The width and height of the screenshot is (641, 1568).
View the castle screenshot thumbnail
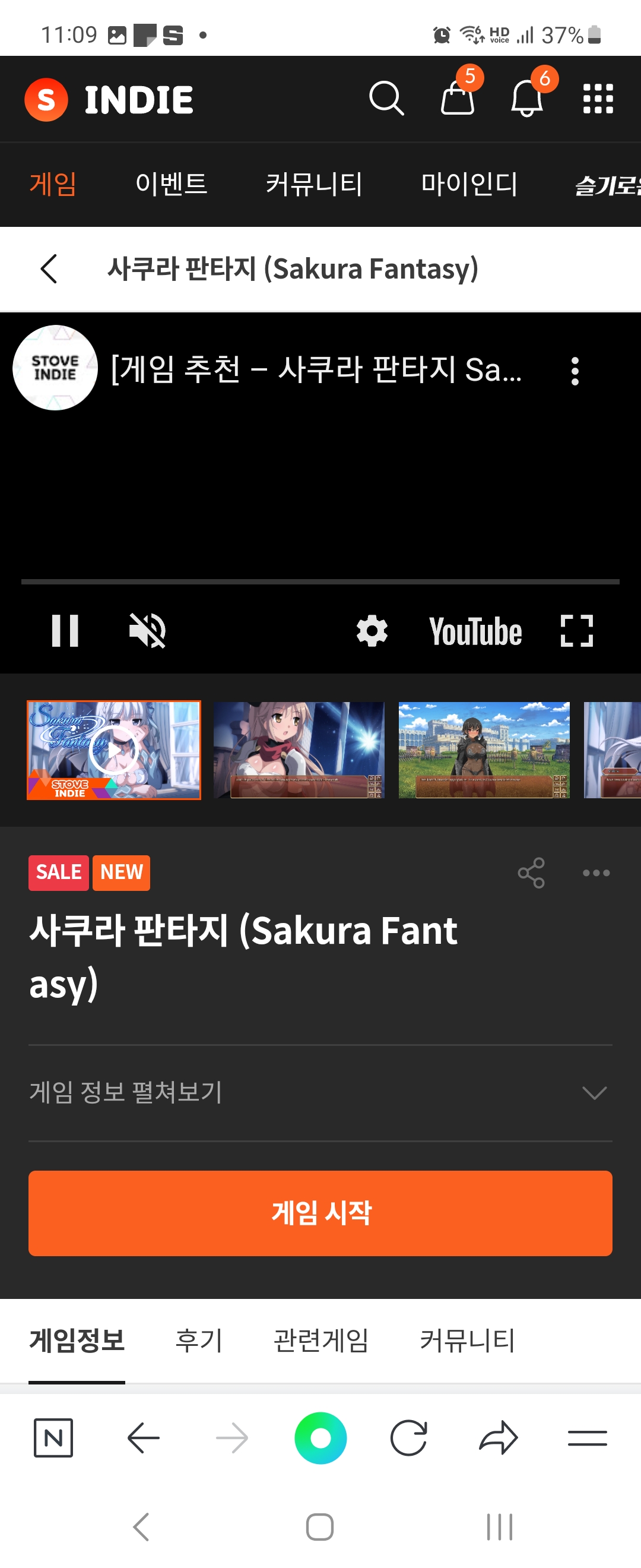[484, 750]
